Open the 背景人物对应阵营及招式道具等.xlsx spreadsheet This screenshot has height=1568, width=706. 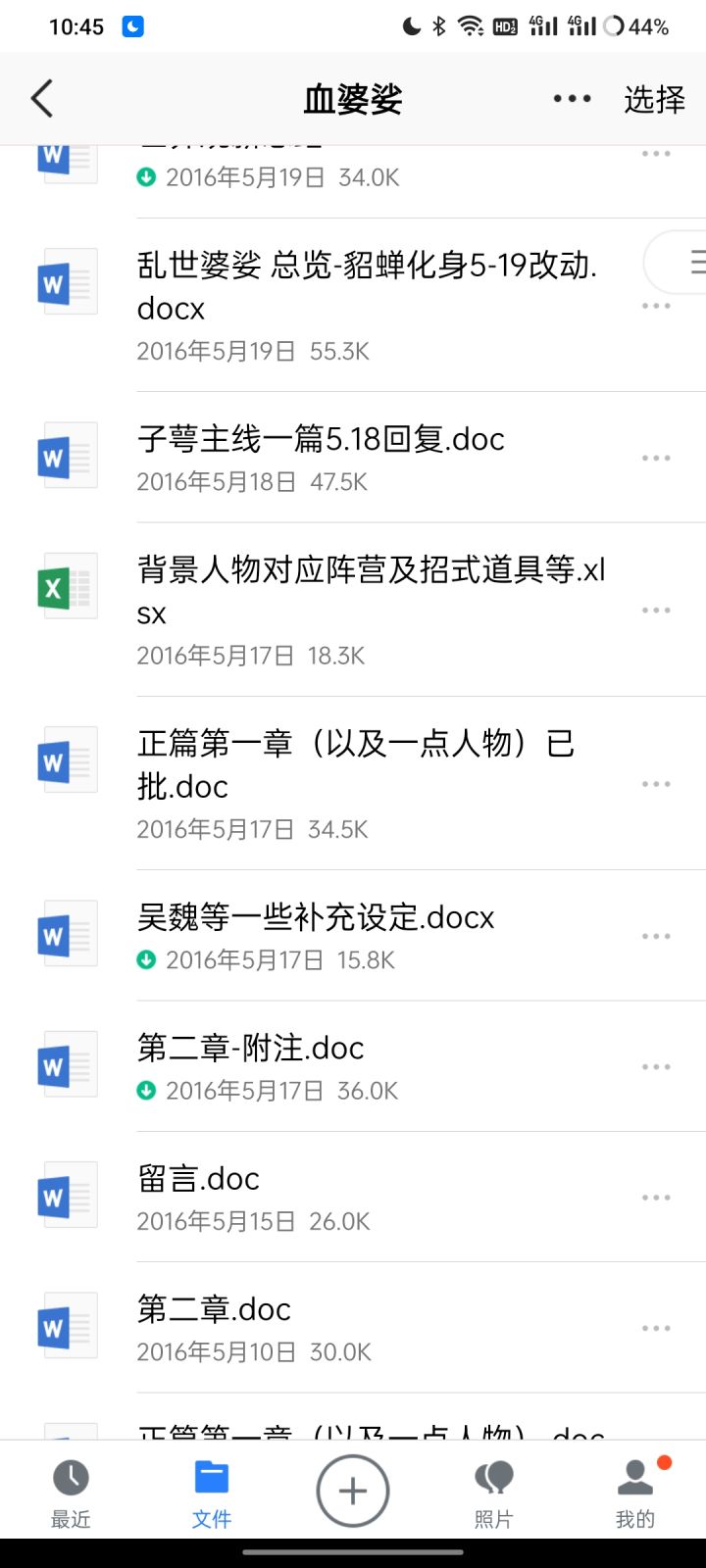click(x=353, y=610)
